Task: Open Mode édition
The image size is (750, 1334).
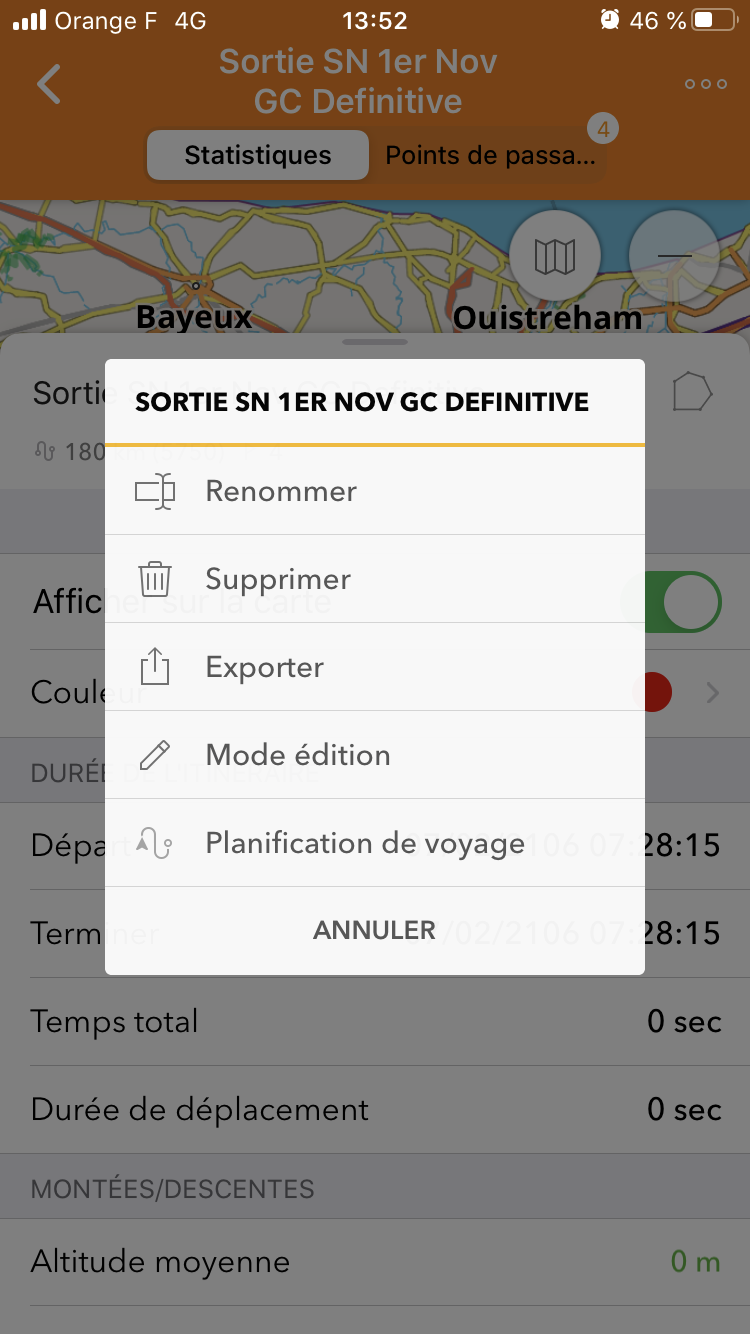Action: (x=375, y=755)
